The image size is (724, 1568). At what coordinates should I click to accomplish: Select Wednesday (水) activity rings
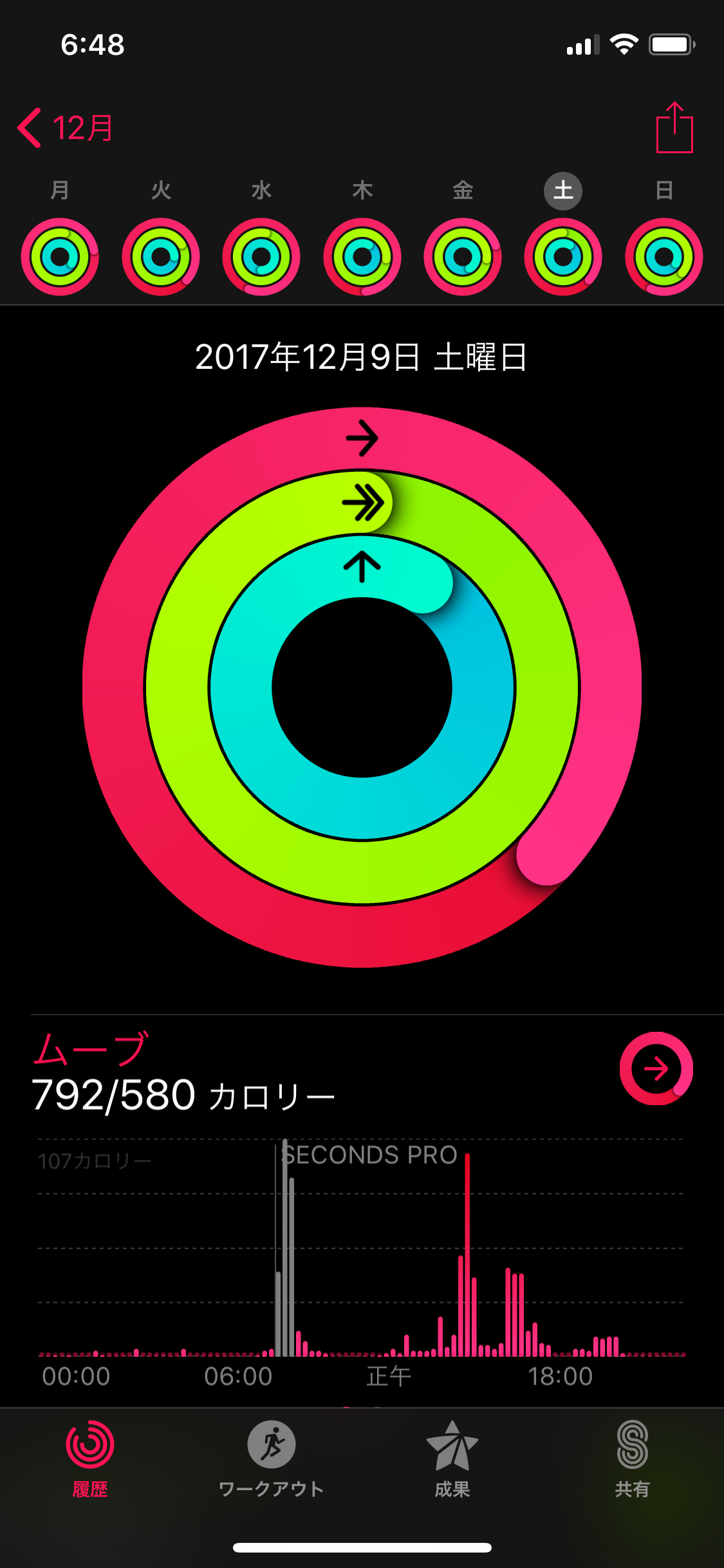tap(261, 257)
